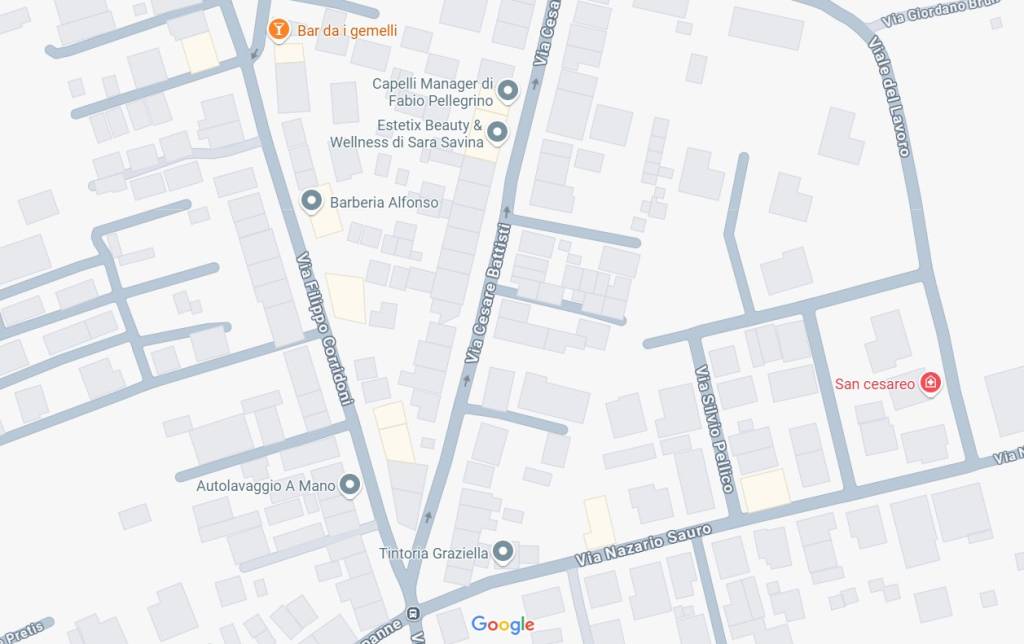The width and height of the screenshot is (1024, 644).
Task: Open Barberia Alfonso place pin
Action: pyautogui.click(x=311, y=202)
